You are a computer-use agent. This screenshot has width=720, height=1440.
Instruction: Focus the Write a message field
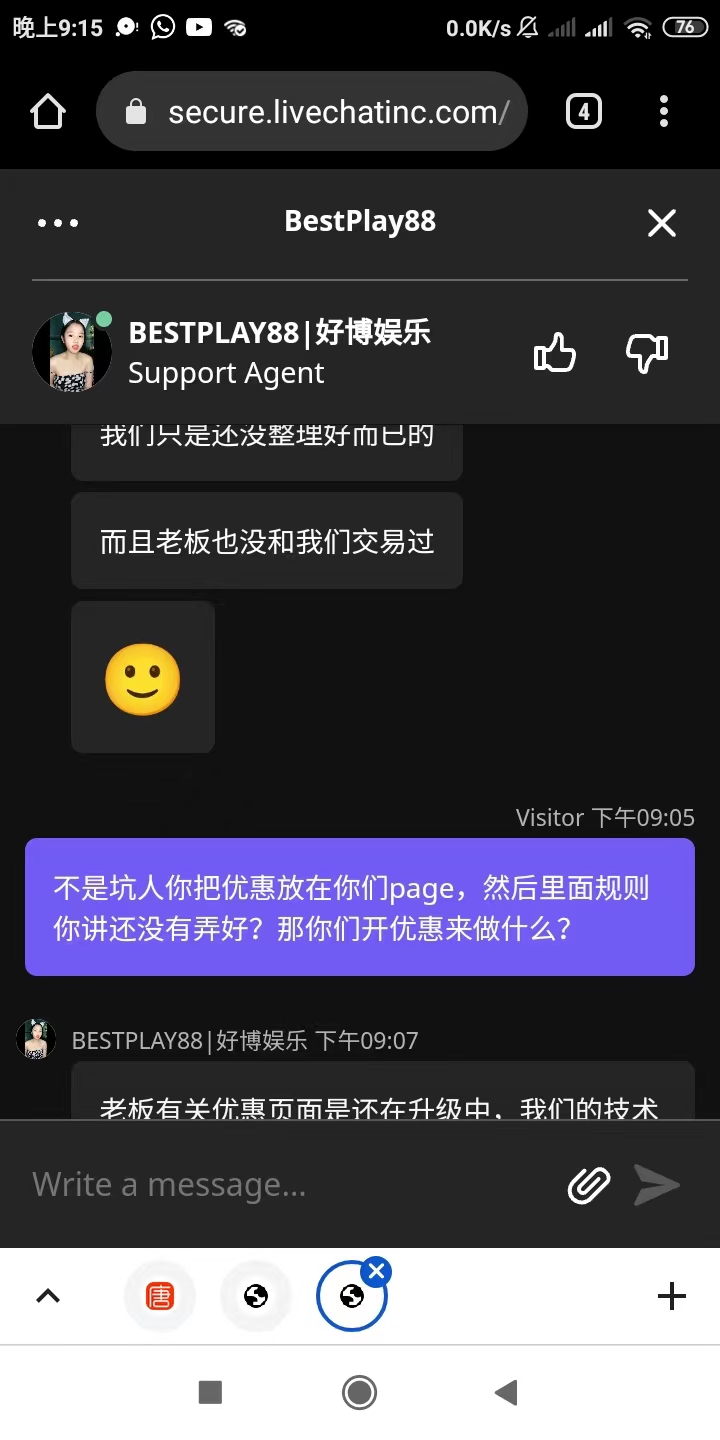(290, 1185)
